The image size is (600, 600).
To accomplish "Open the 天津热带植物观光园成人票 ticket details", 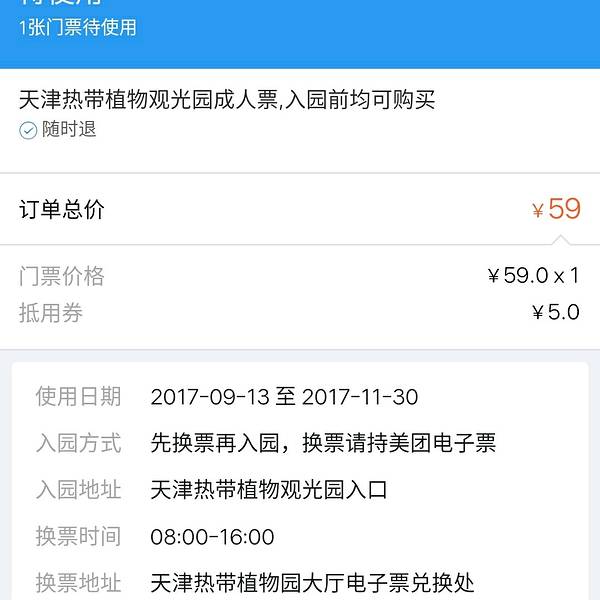I will 228,100.
